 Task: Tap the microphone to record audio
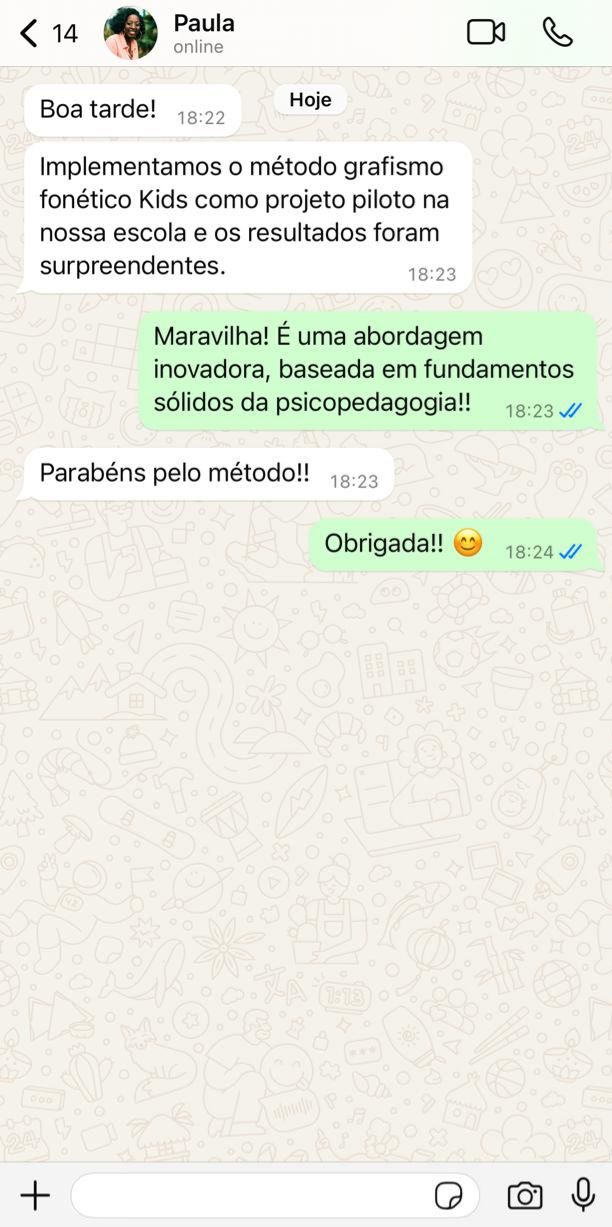582,1195
